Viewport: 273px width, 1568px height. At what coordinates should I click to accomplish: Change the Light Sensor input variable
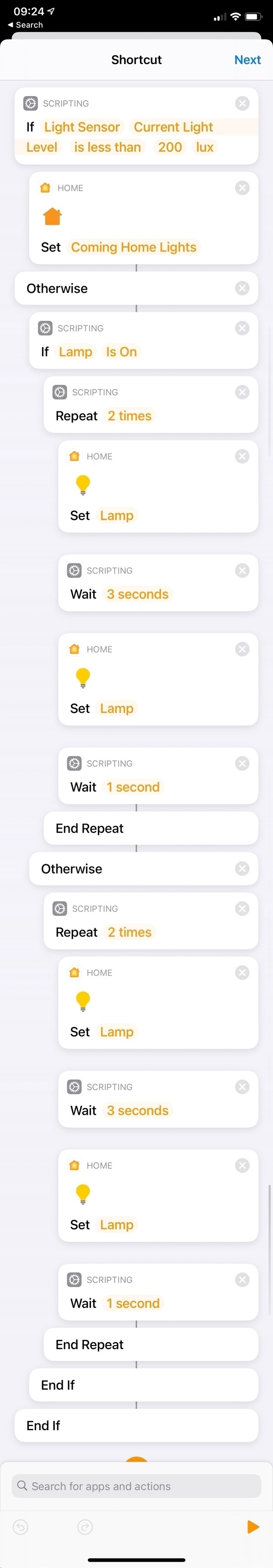82,127
